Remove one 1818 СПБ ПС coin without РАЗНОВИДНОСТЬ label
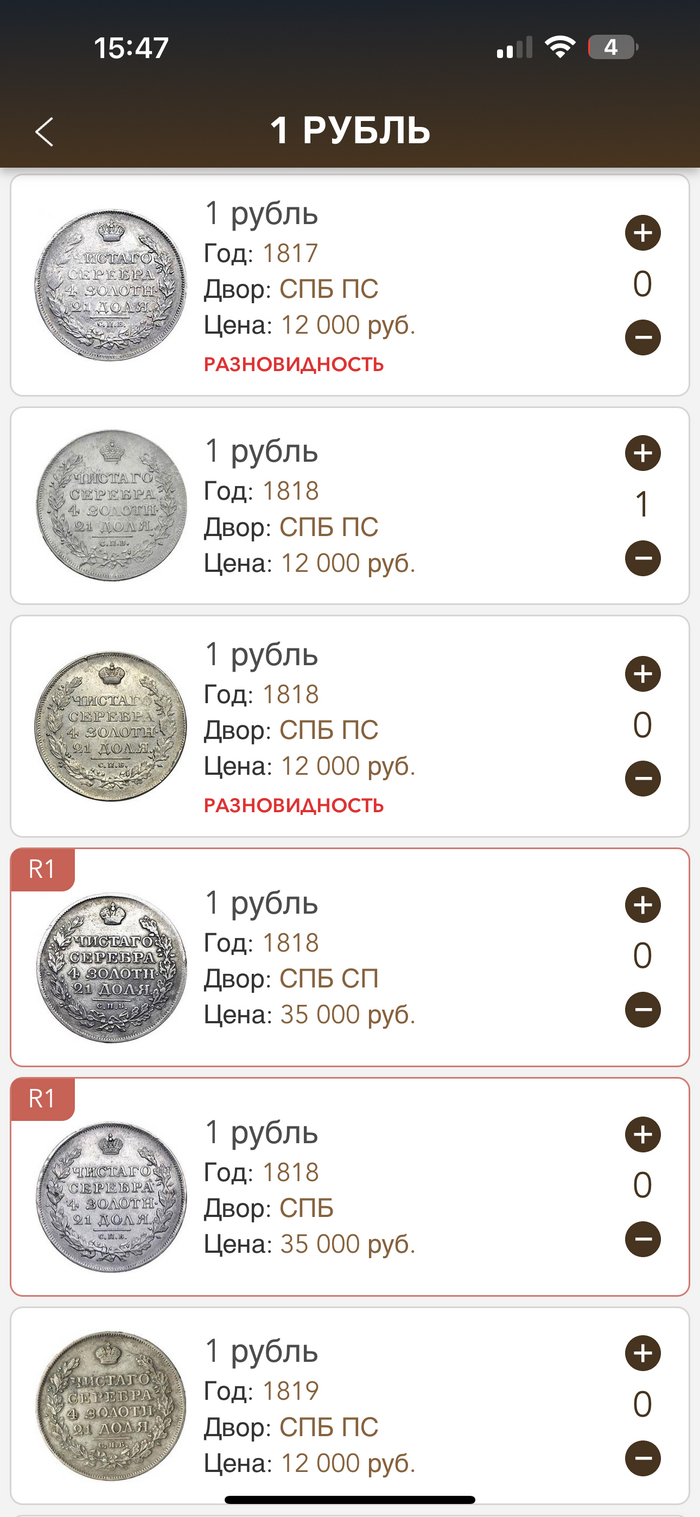The image size is (700, 1517). [x=643, y=557]
